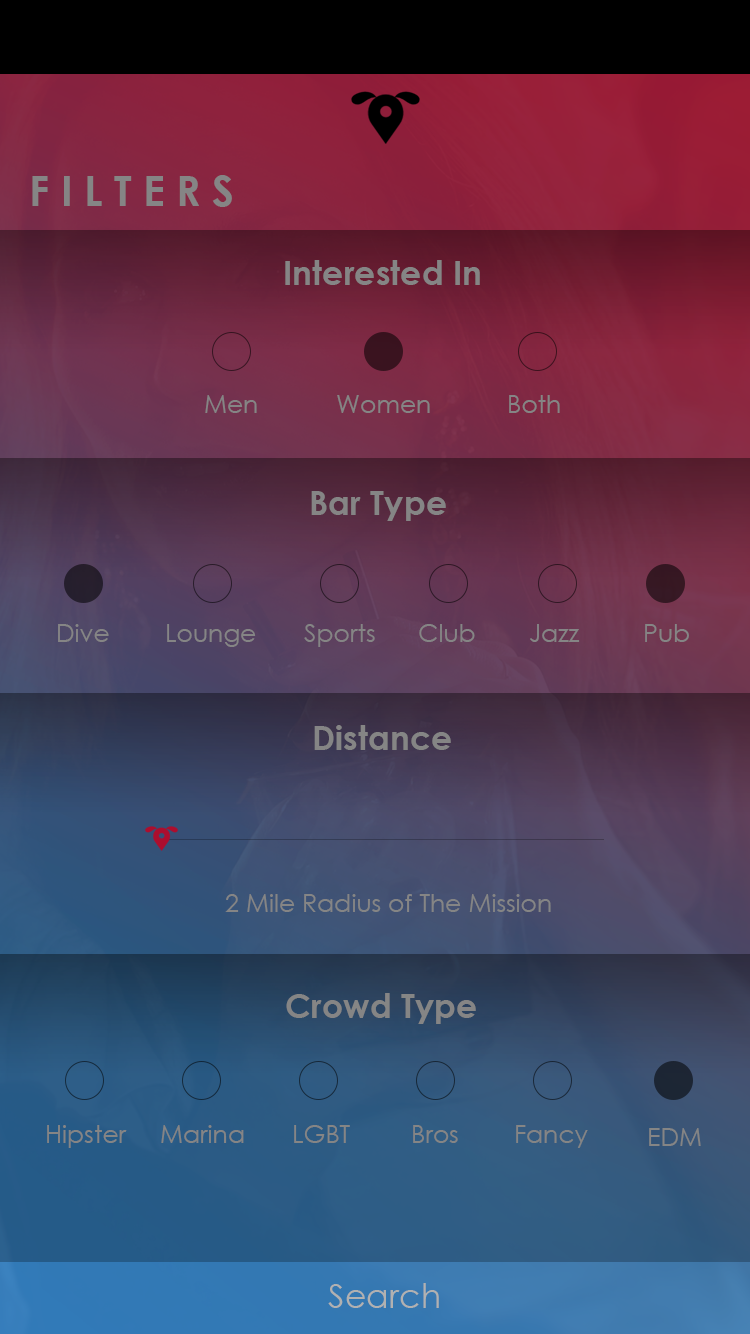Tap the Search button
Viewport: 750px width, 1334px height.
(x=375, y=1298)
